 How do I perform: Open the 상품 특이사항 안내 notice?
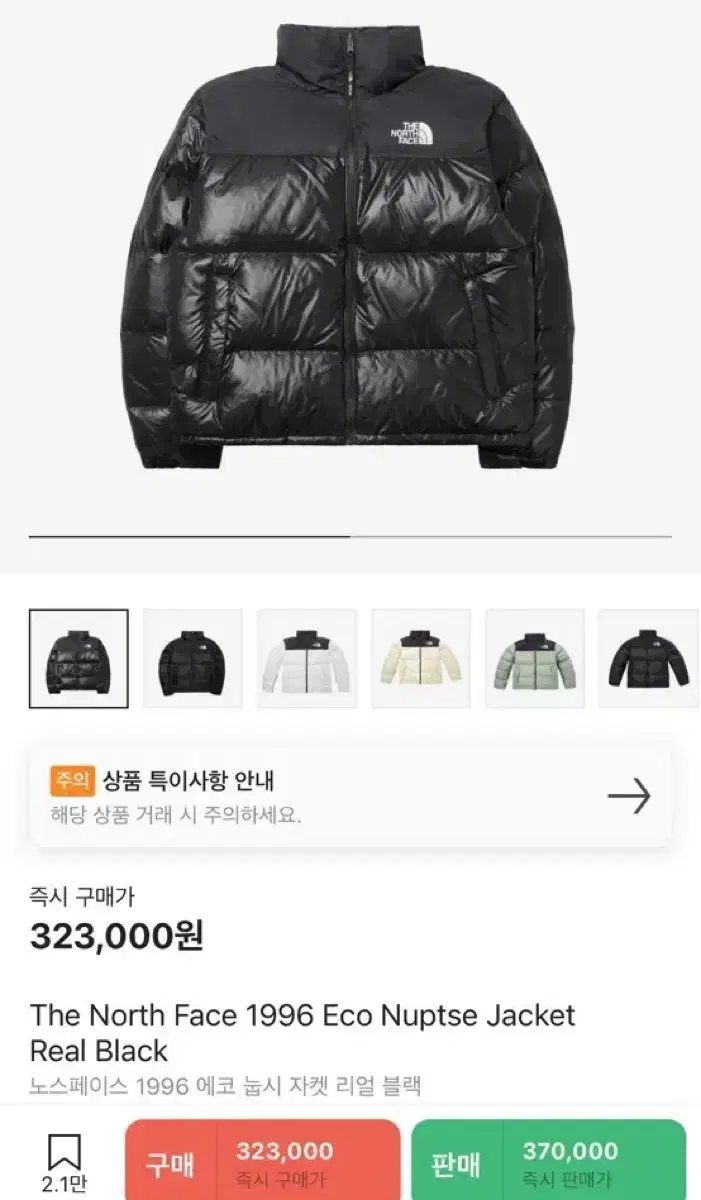click(x=350, y=796)
